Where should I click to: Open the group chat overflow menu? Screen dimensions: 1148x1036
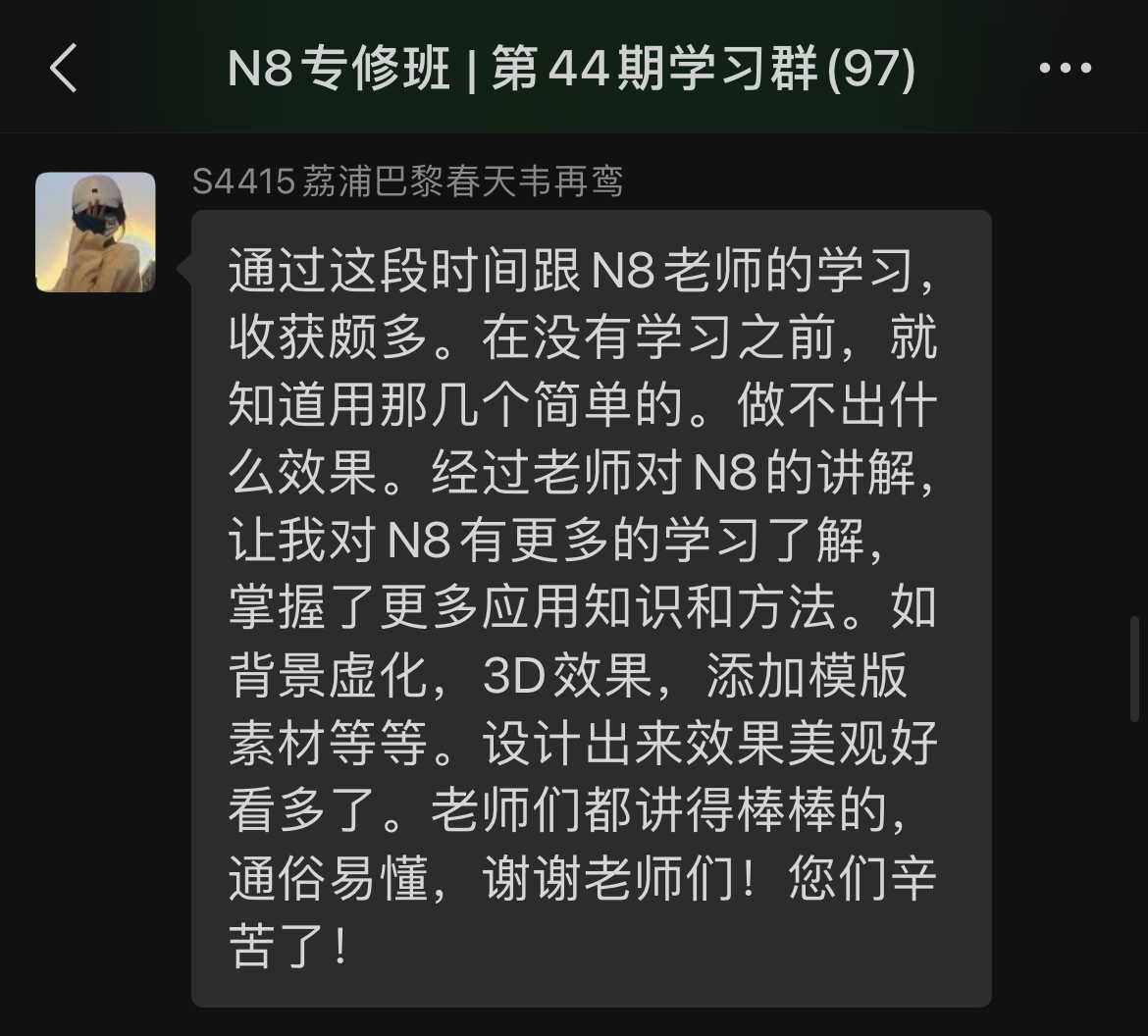[x=1065, y=69]
